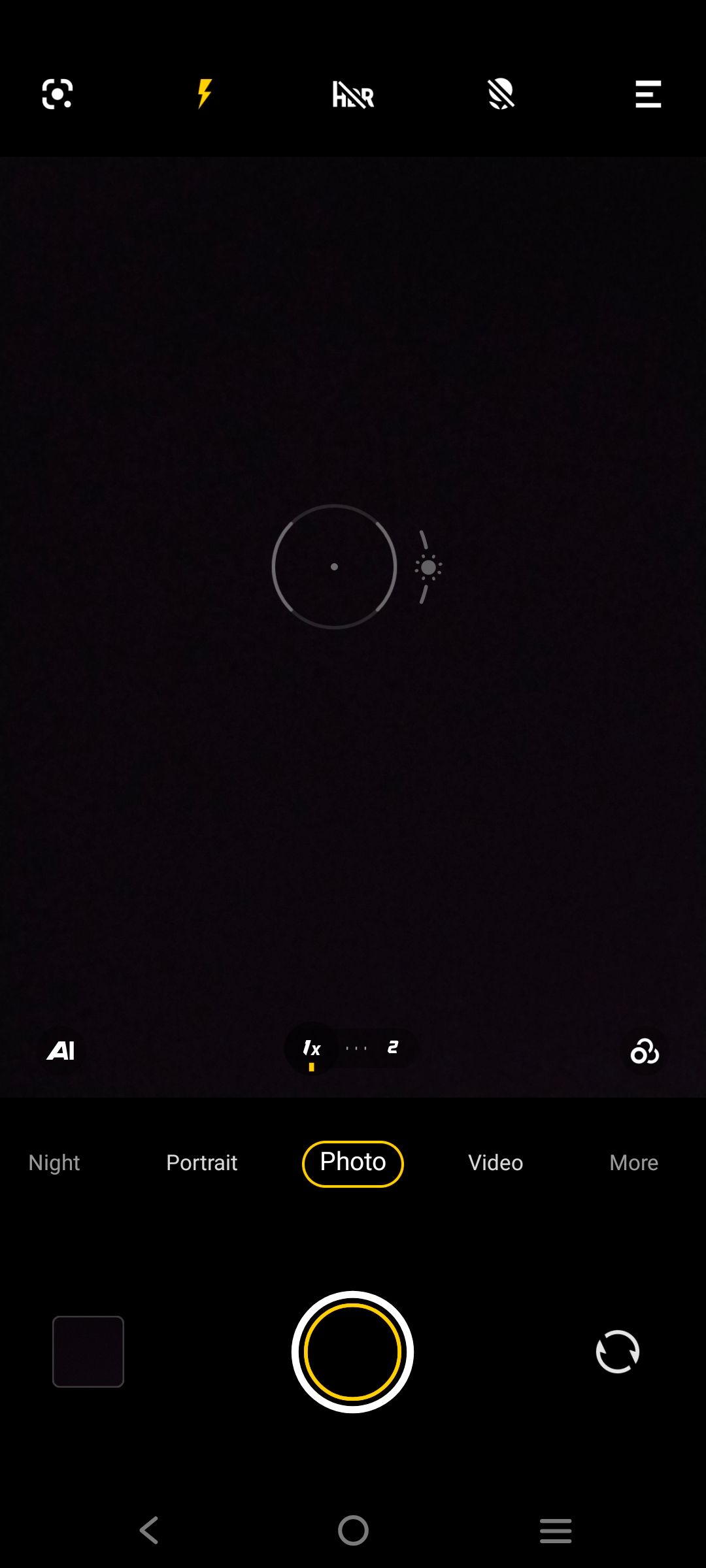The image size is (706, 1568).
Task: Tap the exposure brightness sun icon
Action: click(429, 568)
